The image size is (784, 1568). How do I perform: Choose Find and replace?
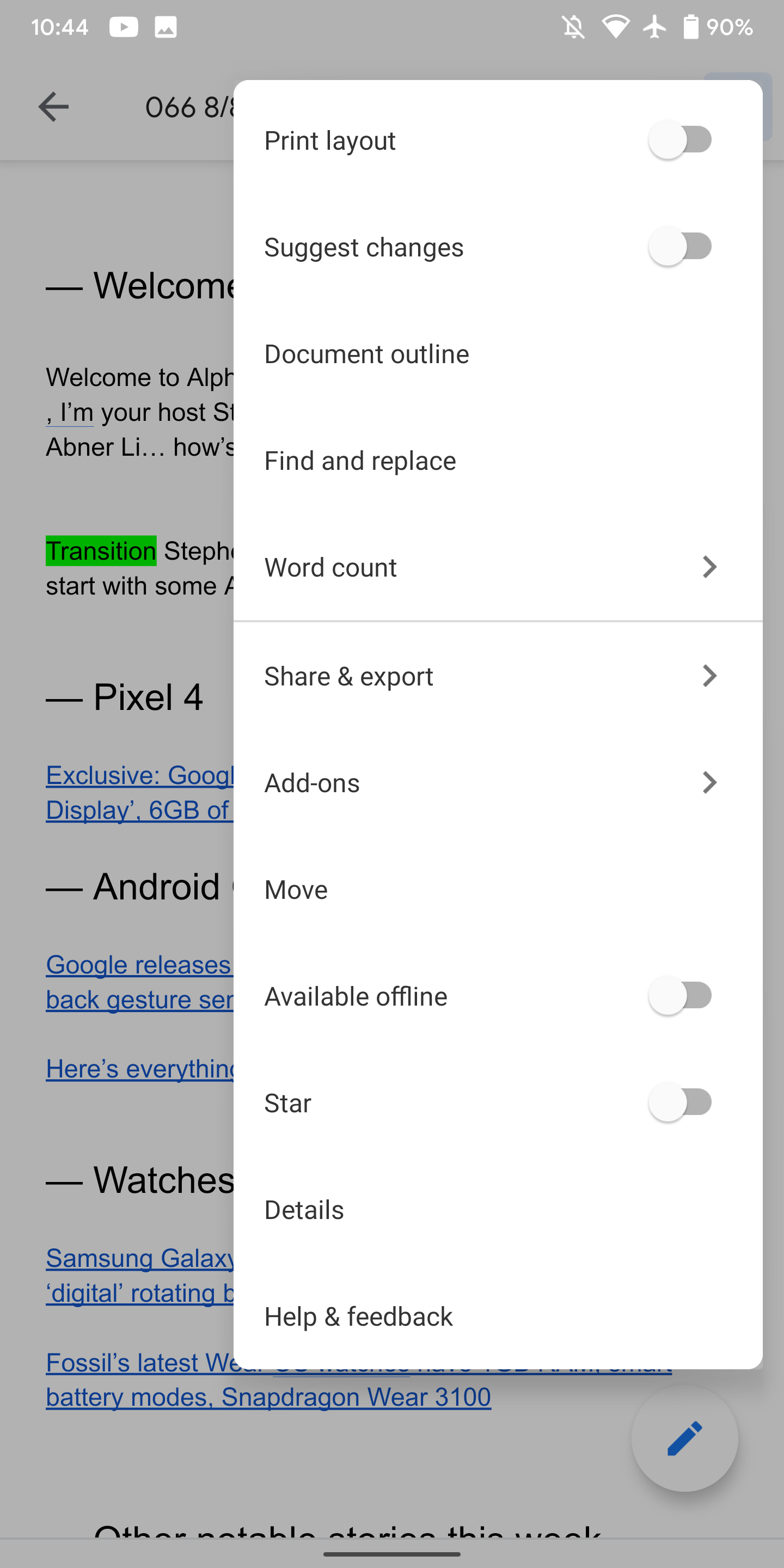click(360, 460)
